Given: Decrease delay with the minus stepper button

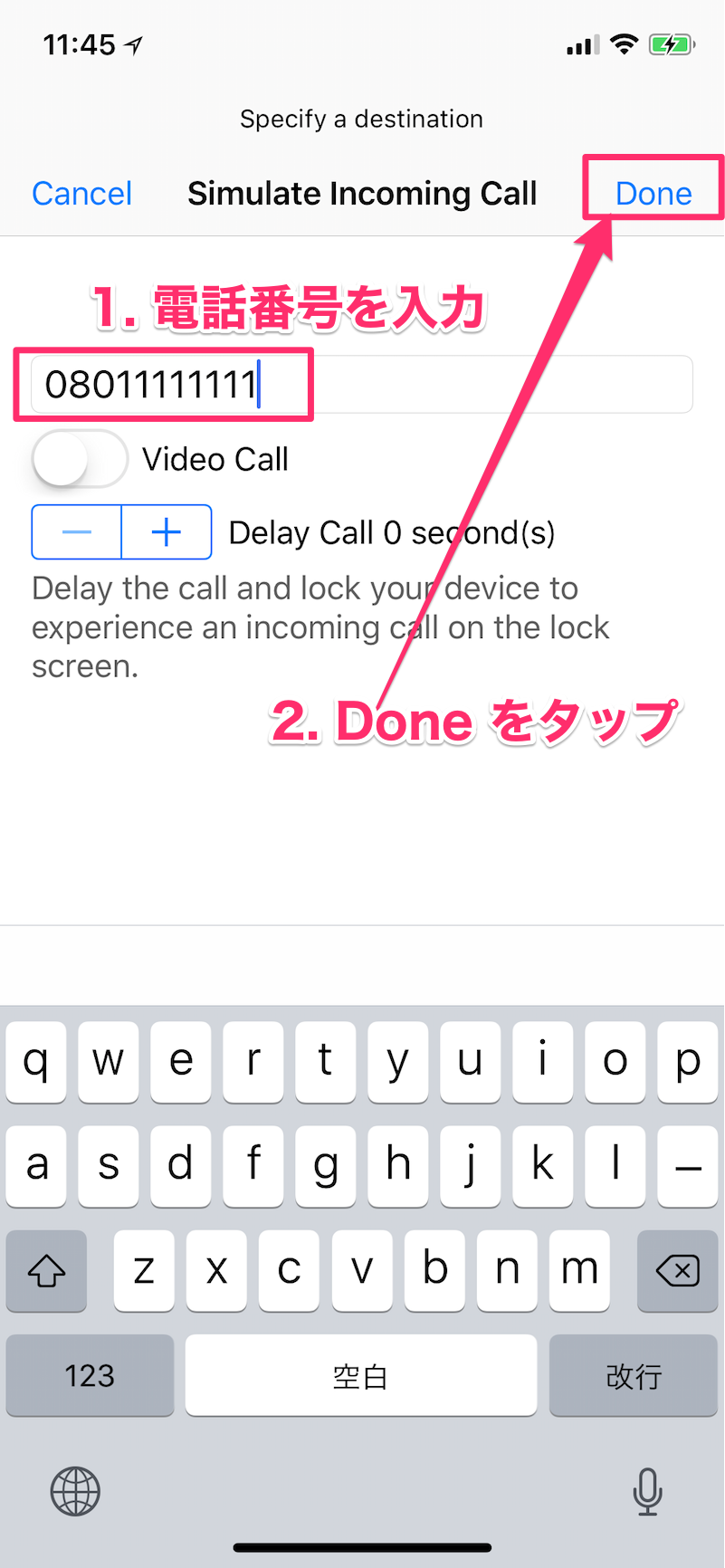Looking at the screenshot, I should [x=76, y=532].
